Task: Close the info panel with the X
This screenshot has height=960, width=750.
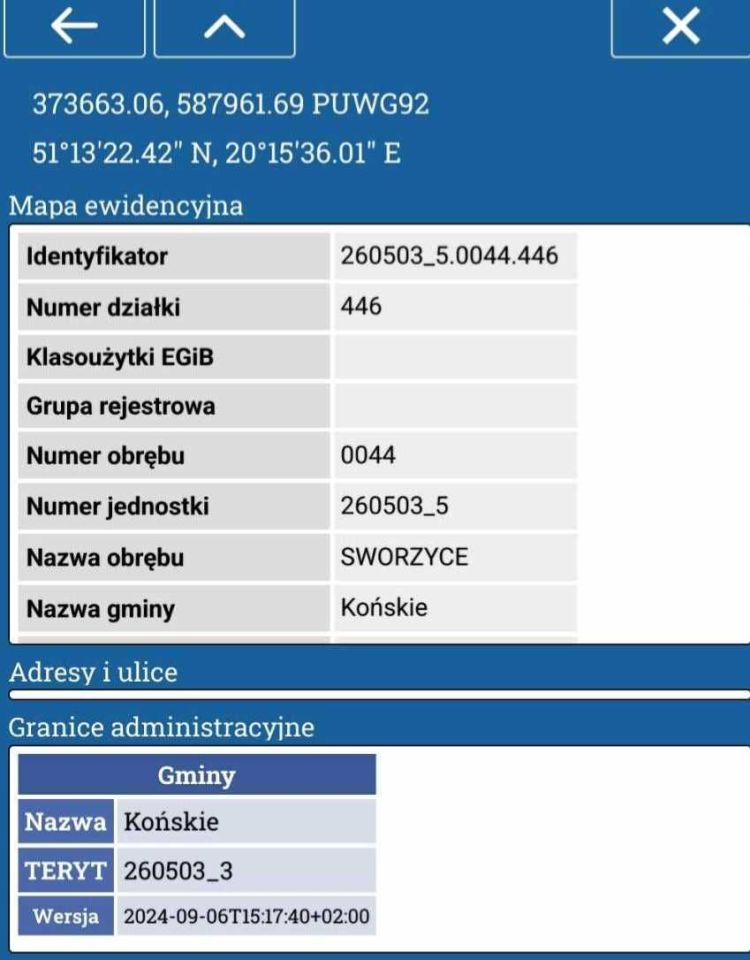Action: 682,27
